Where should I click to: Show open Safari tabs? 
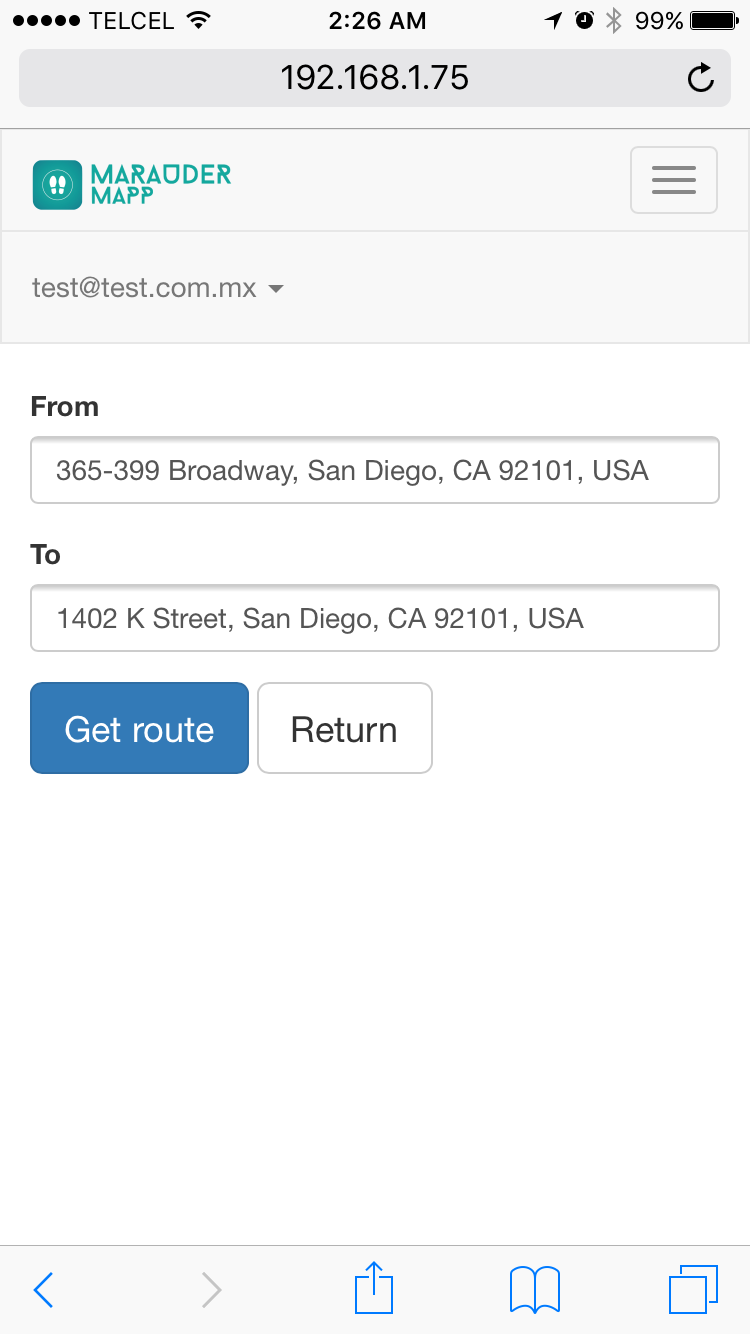[692, 1289]
